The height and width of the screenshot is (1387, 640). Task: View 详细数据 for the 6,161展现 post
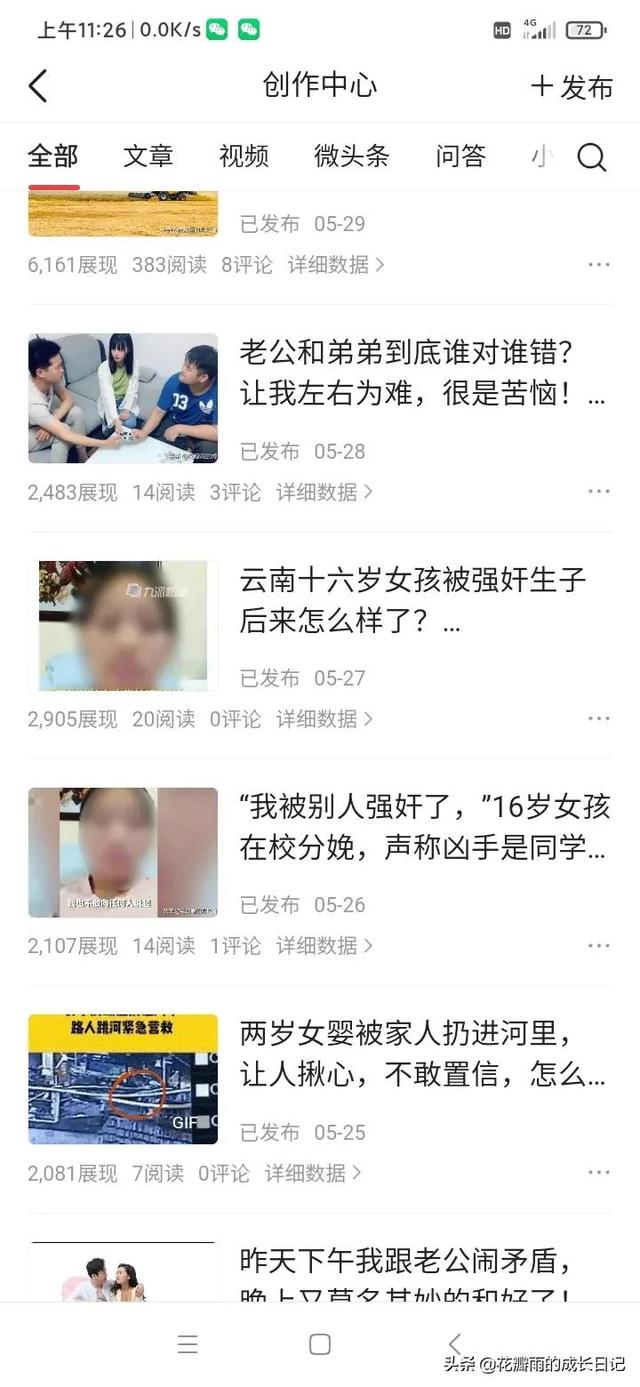(x=336, y=265)
